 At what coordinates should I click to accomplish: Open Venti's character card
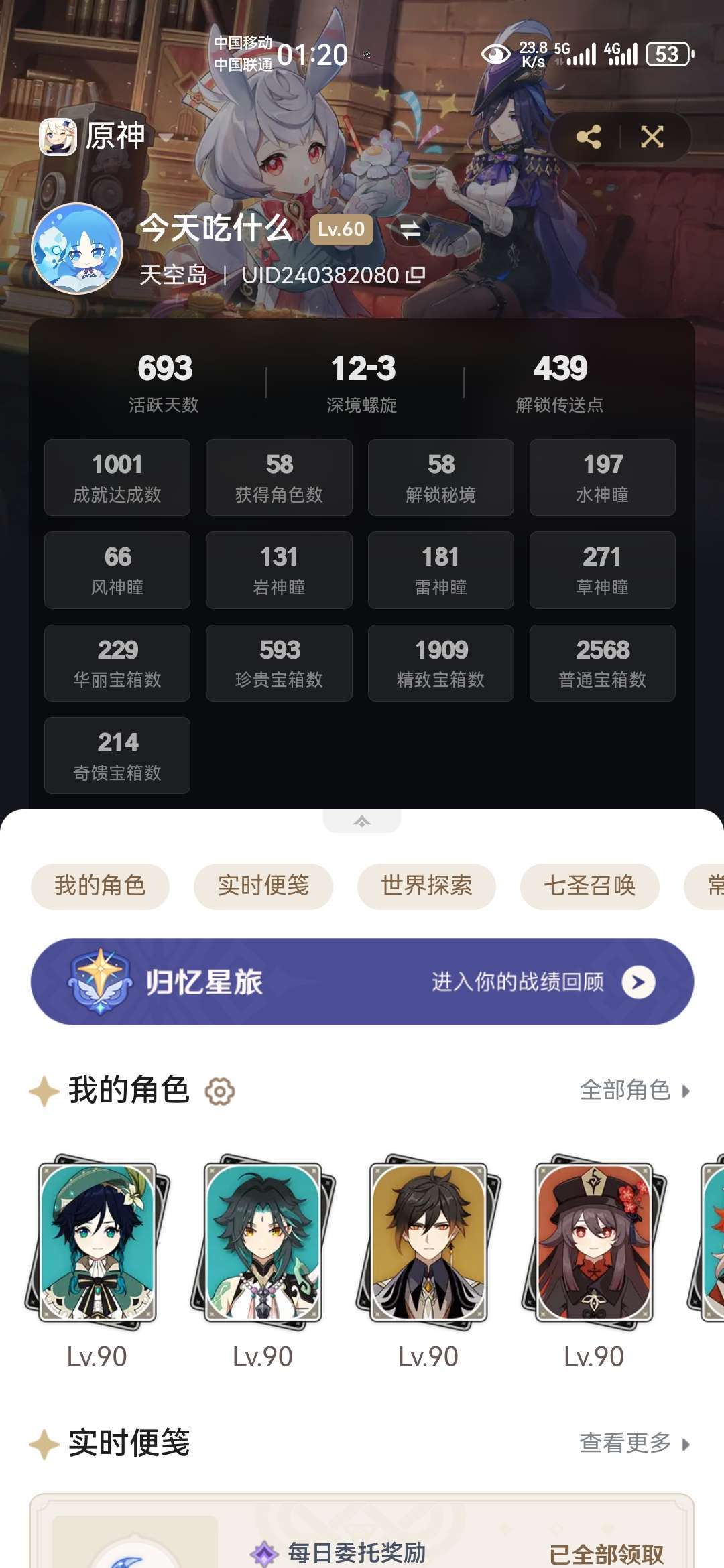click(x=97, y=1242)
